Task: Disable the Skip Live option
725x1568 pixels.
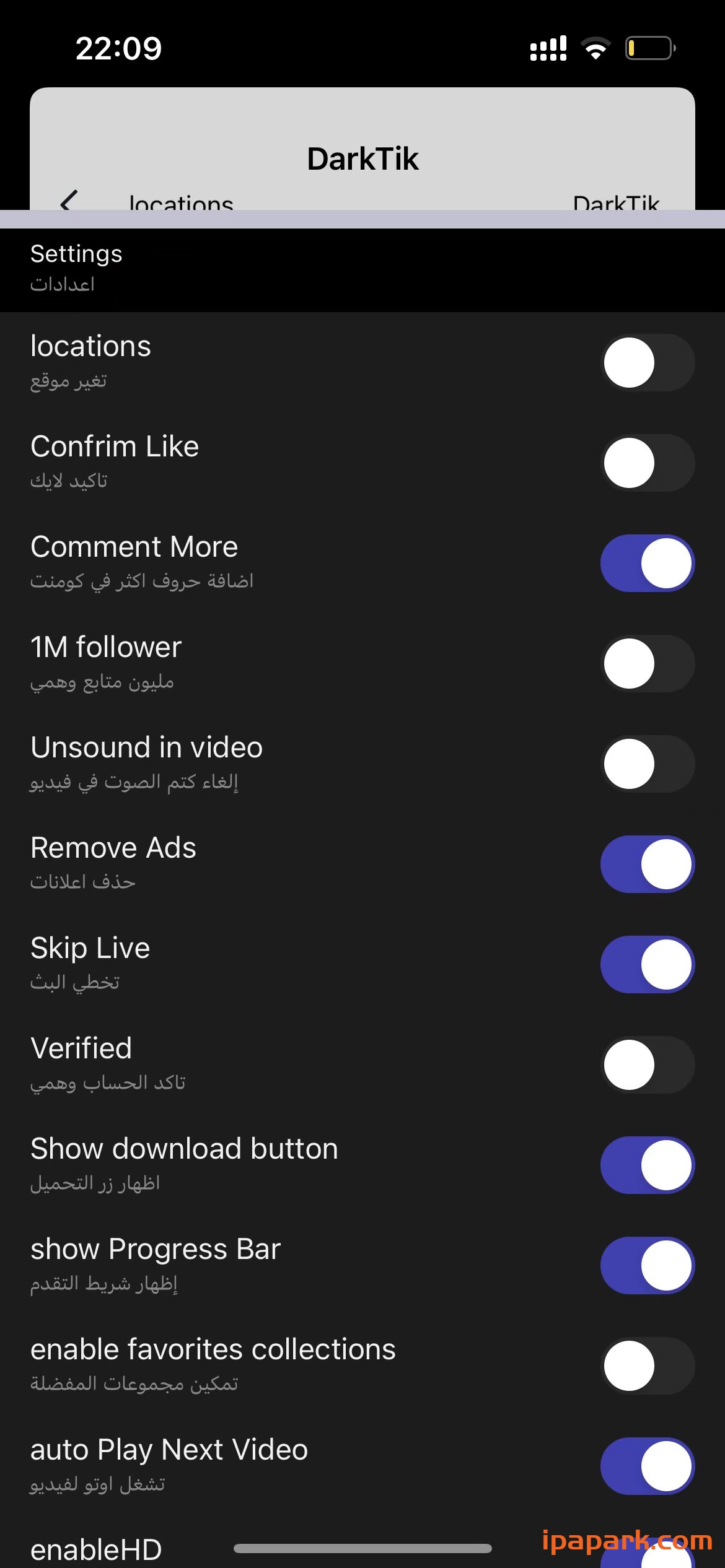Action: point(647,965)
